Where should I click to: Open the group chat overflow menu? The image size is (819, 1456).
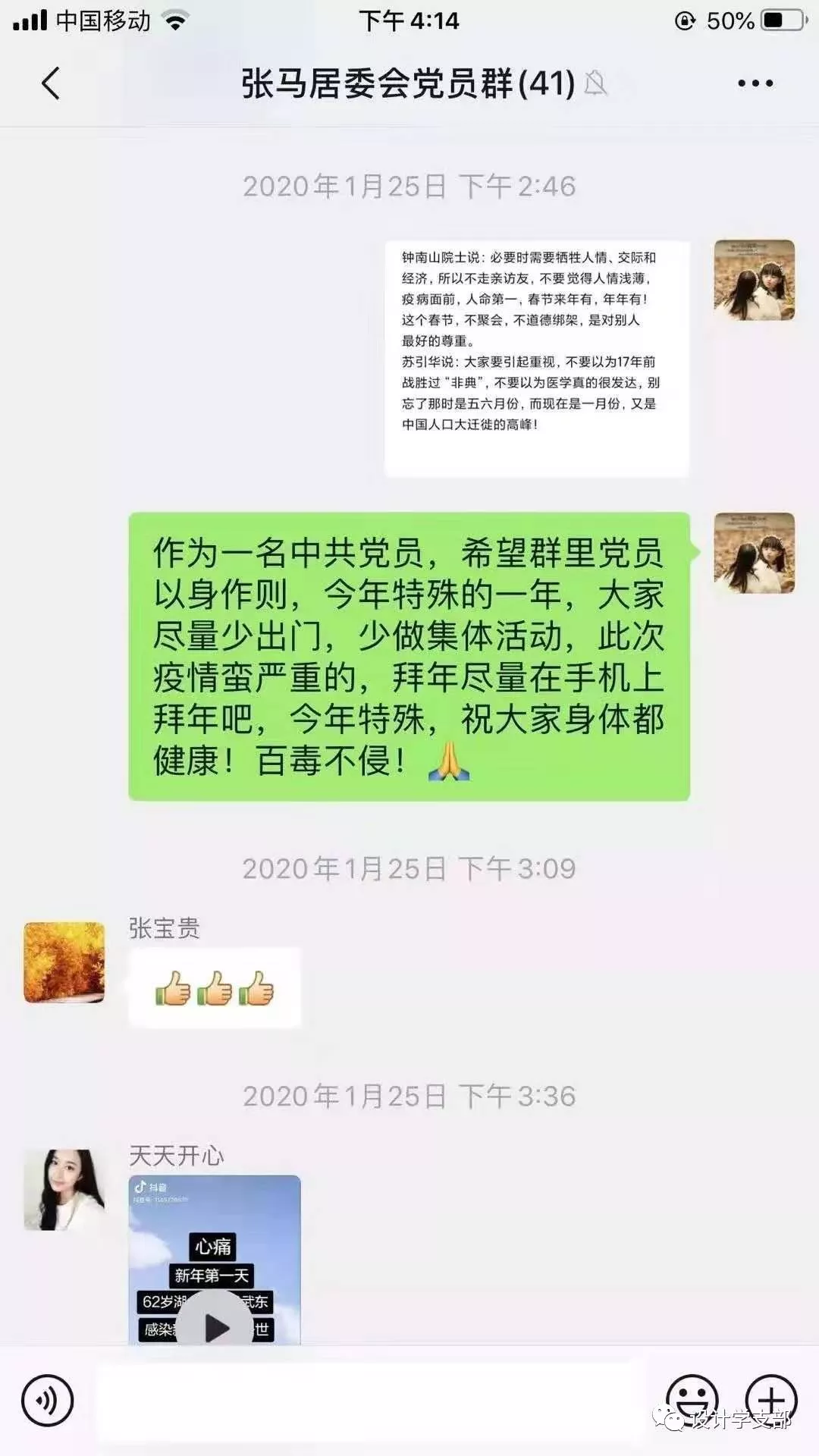(x=755, y=83)
